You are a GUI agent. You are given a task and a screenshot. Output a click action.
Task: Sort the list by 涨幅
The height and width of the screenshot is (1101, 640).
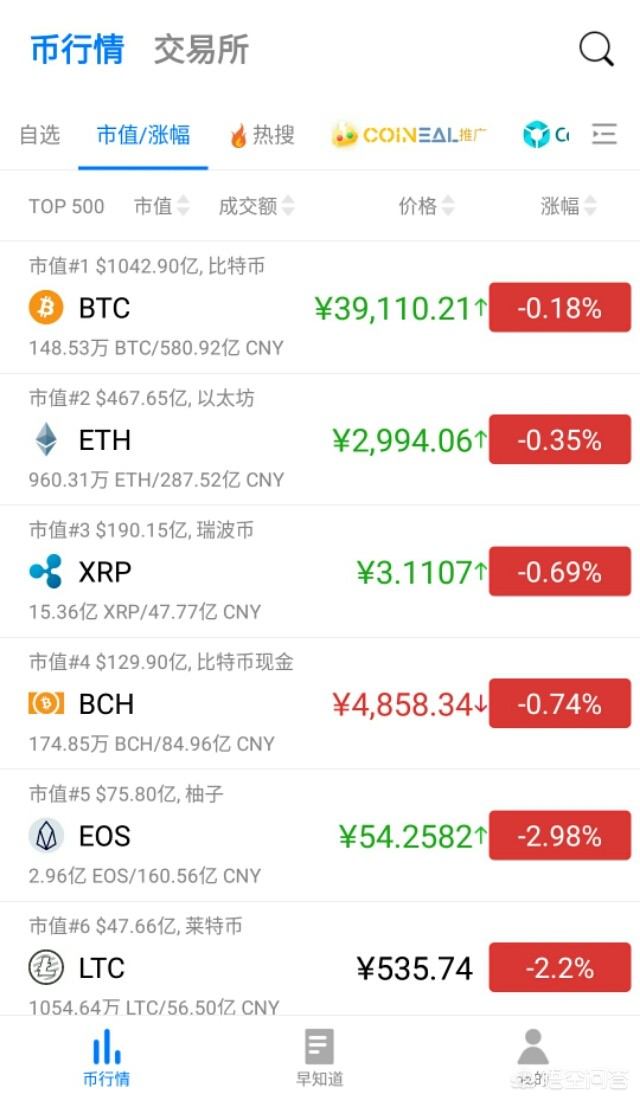pos(568,206)
